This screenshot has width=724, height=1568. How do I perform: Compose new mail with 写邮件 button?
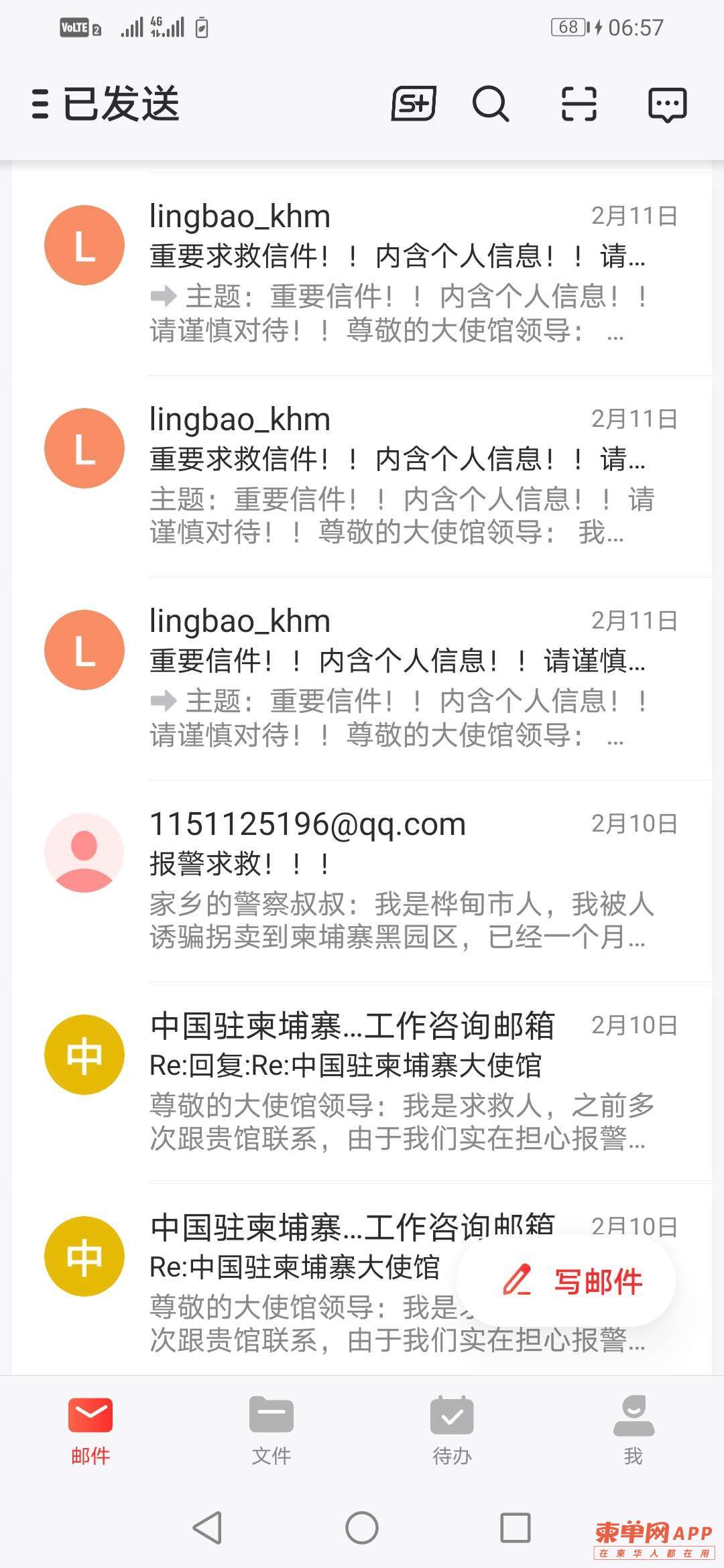[x=566, y=1281]
